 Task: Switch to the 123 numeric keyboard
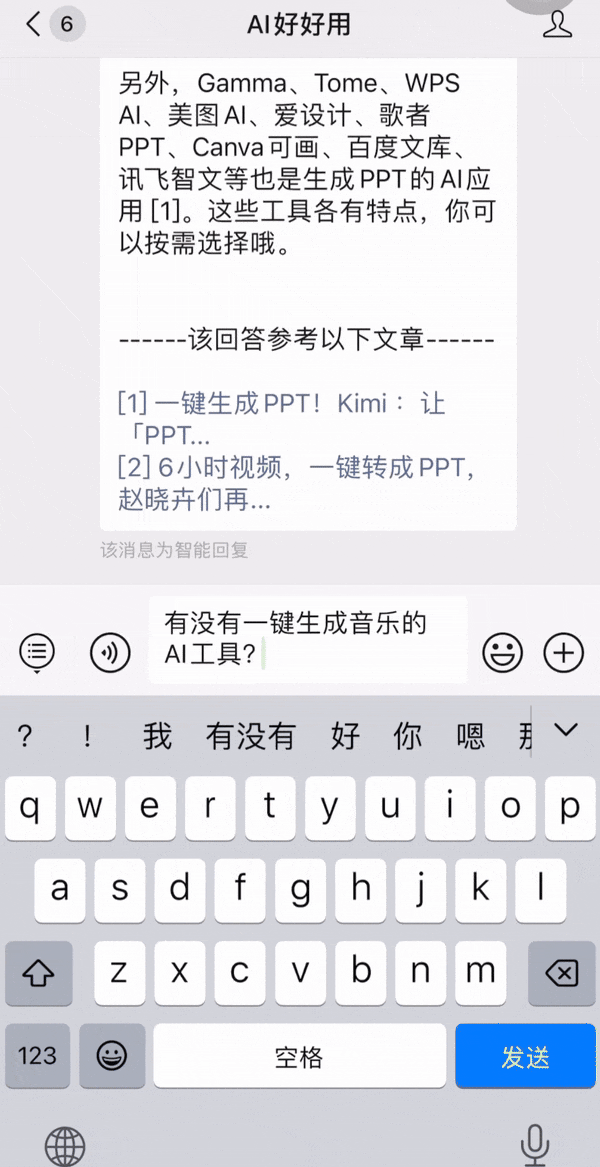37,1056
